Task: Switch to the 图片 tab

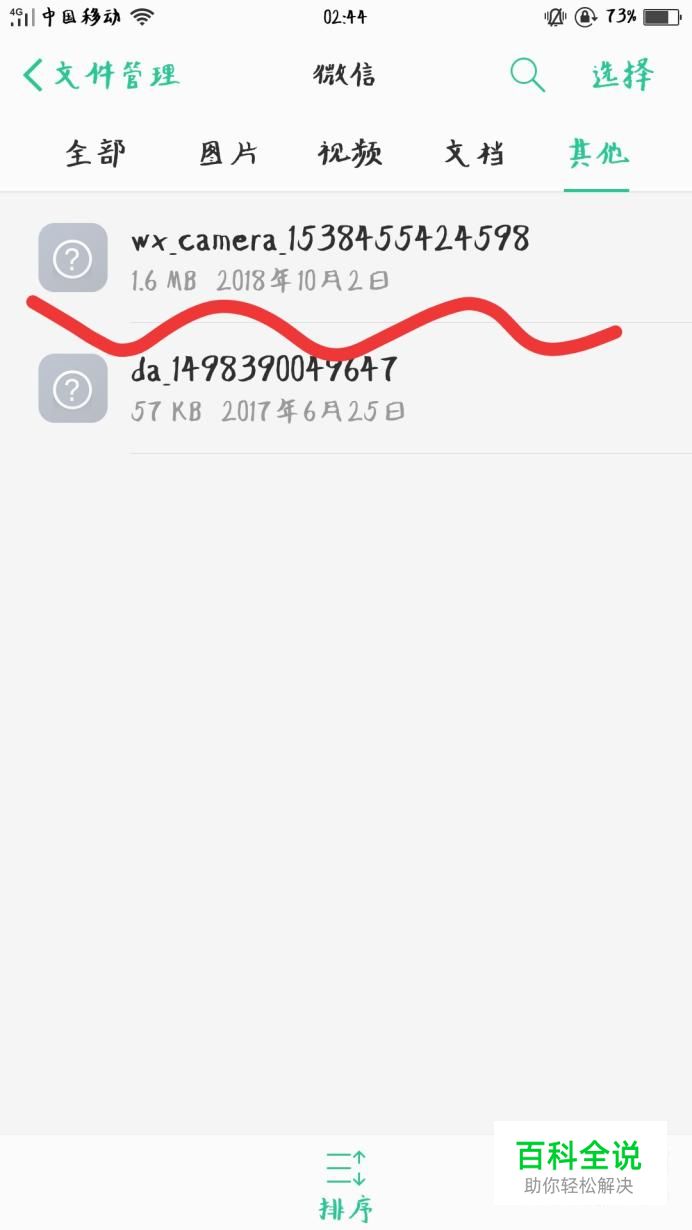Action: pyautogui.click(x=228, y=154)
